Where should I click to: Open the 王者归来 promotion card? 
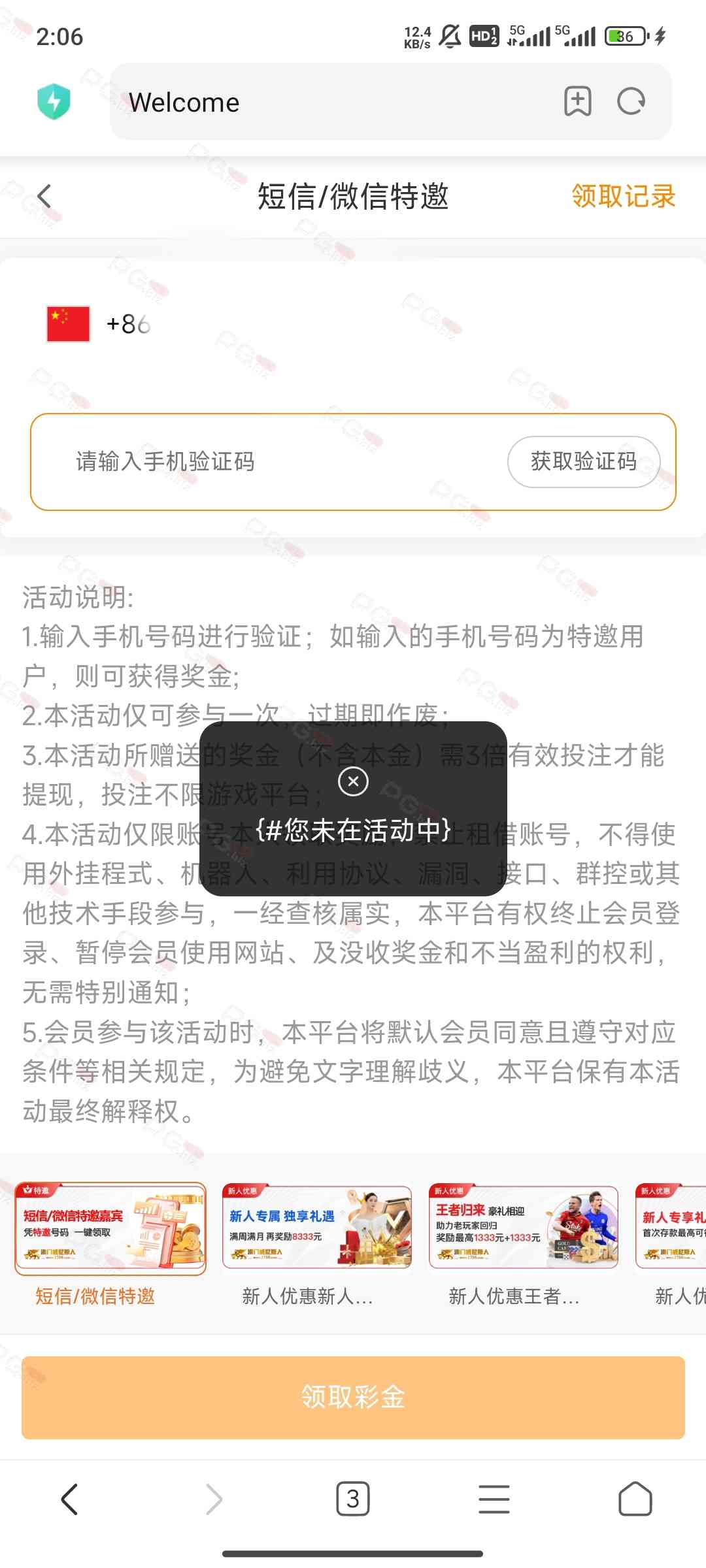tap(523, 1228)
